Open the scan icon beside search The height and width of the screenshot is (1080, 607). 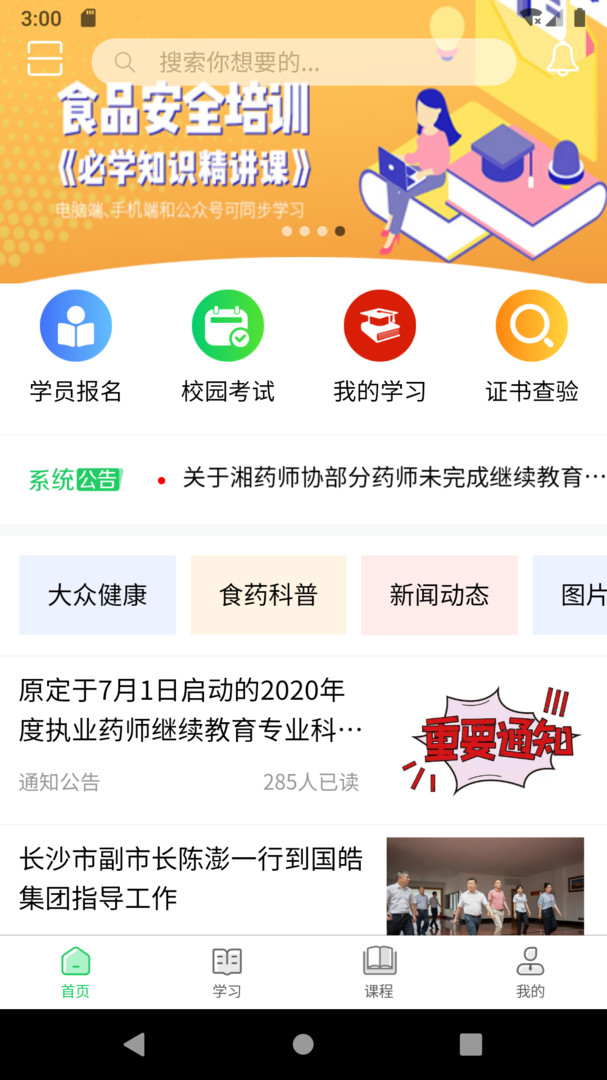45,59
